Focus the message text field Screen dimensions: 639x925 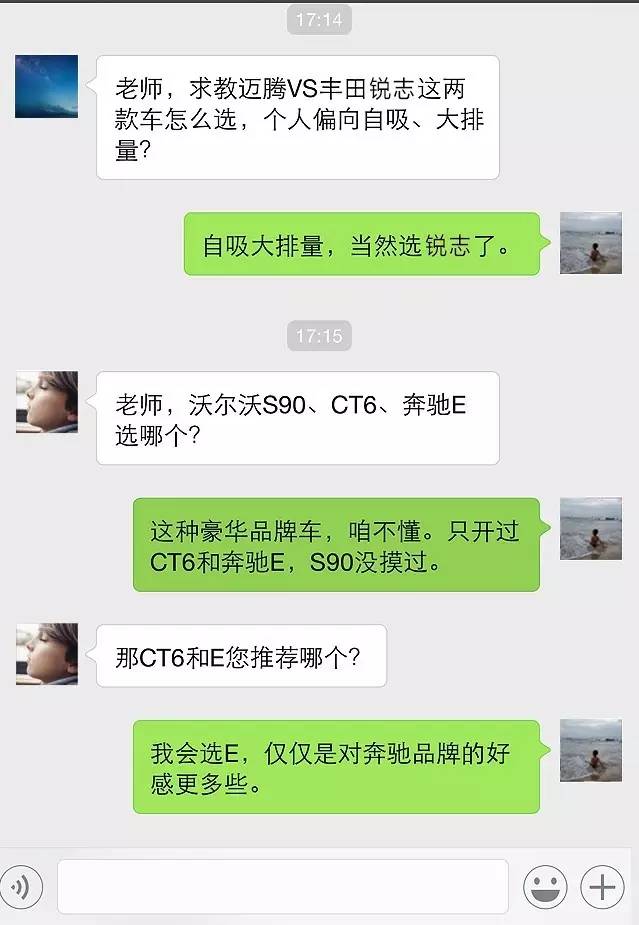(x=282, y=886)
